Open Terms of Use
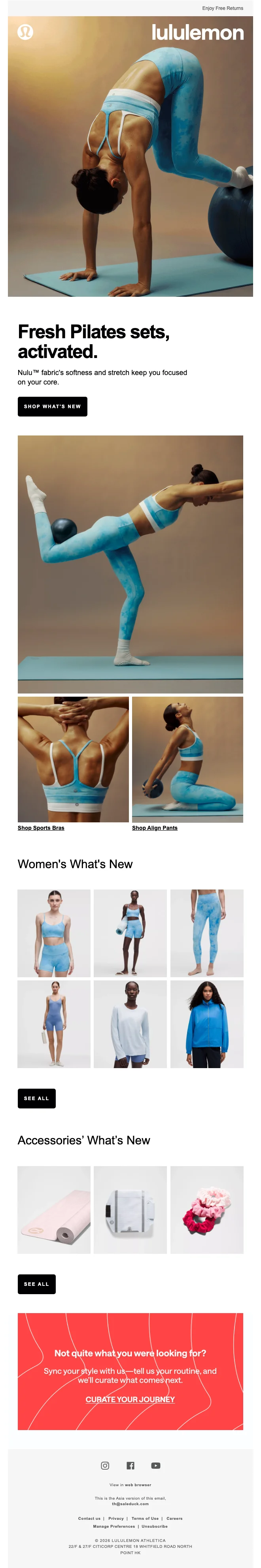This screenshot has height=1568, width=261. click(x=145, y=1518)
